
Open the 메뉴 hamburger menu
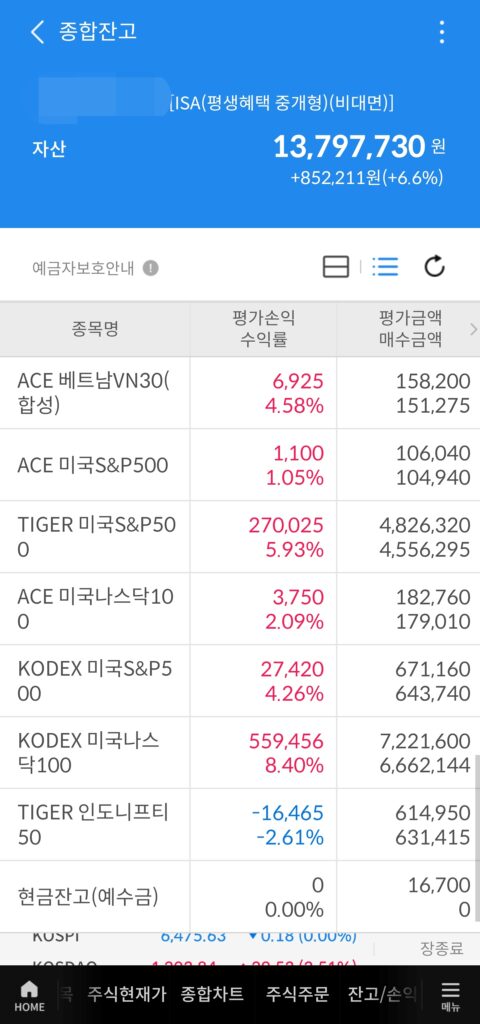pyautogui.click(x=451, y=996)
